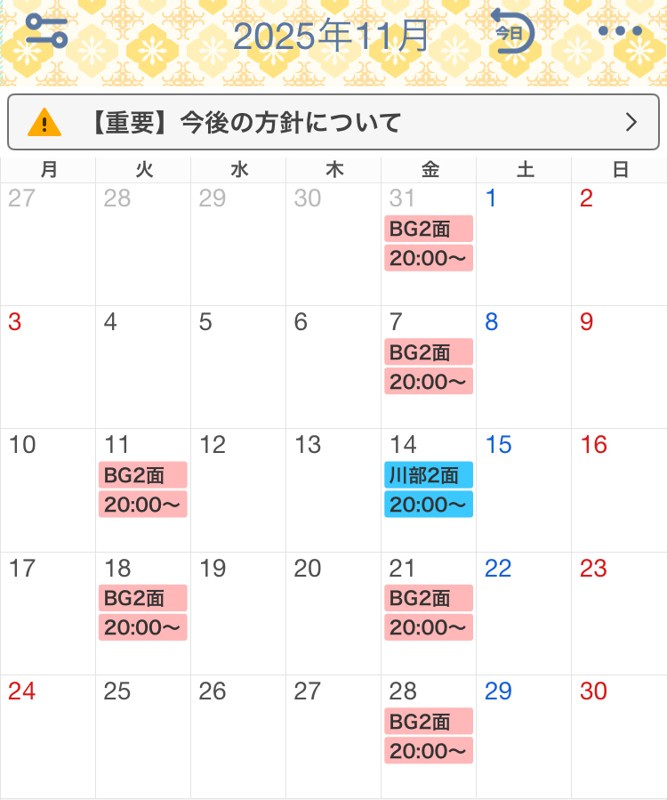This screenshot has width=667, height=800.
Task: View the BG2面 event on November 7
Action: click(428, 366)
